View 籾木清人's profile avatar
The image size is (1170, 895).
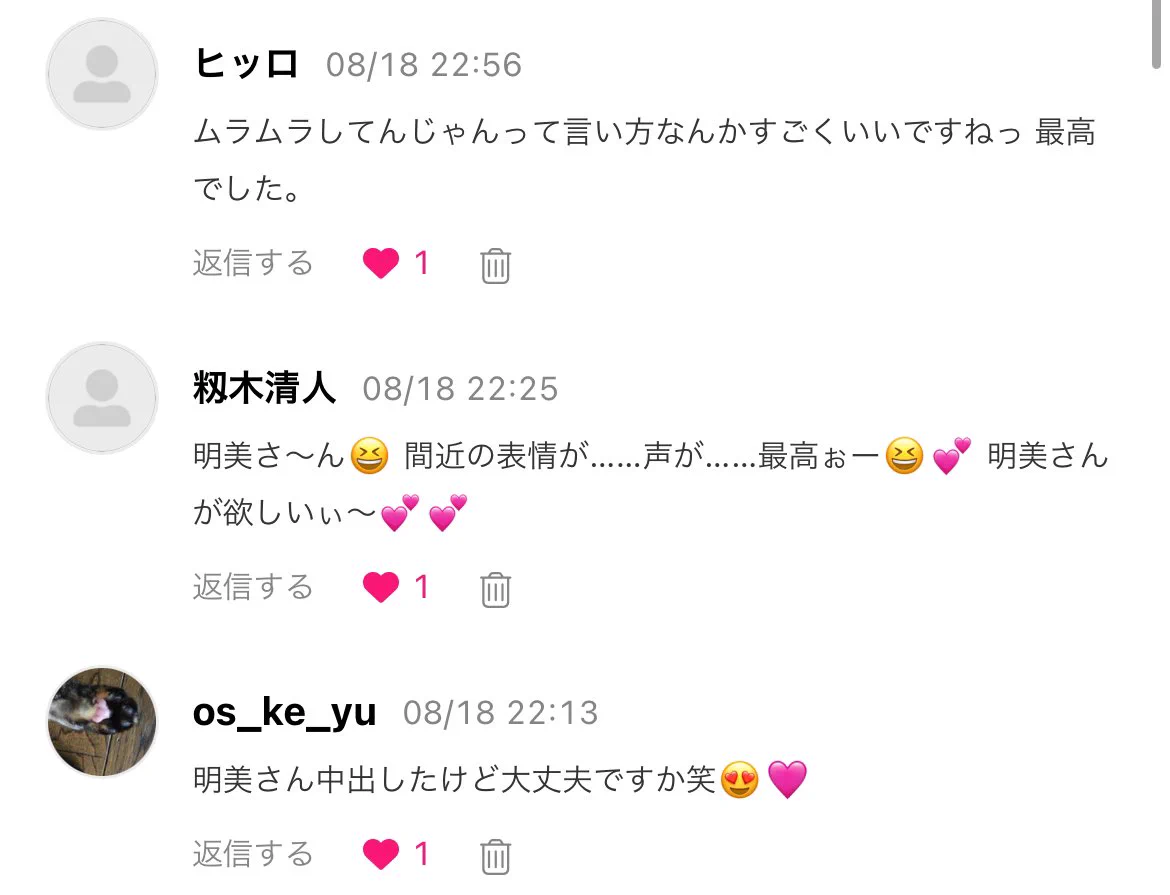coord(102,398)
